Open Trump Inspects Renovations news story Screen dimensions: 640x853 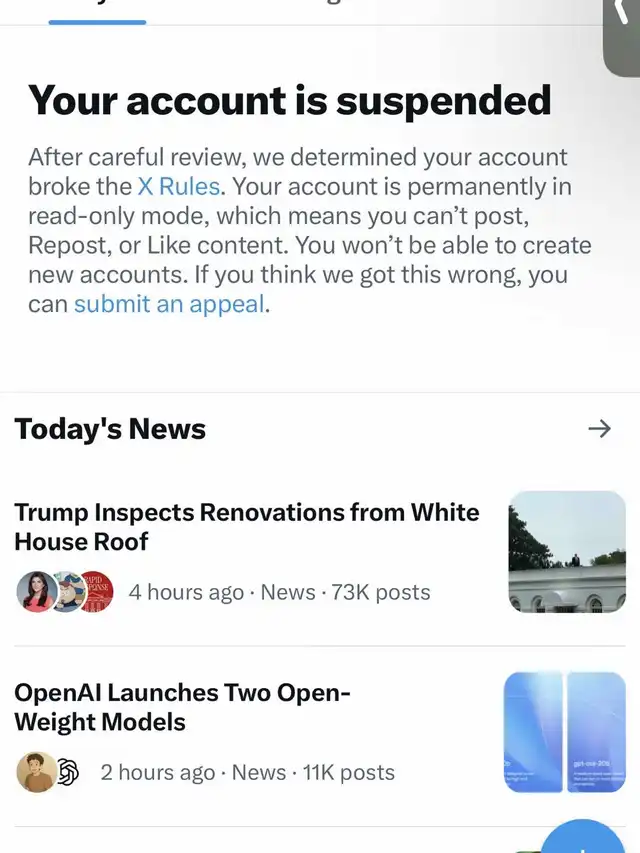(246, 527)
